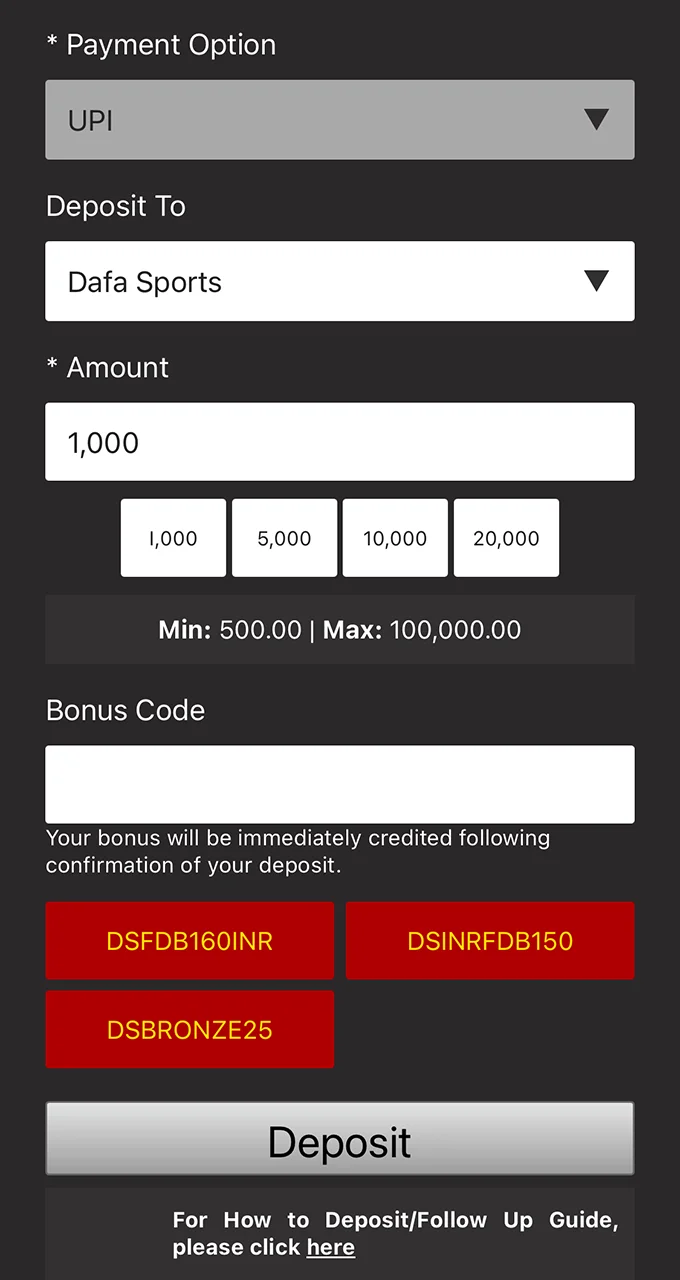Expand the Deposit To Dafa Sports dropdown
The image size is (680, 1280).
coord(340,281)
